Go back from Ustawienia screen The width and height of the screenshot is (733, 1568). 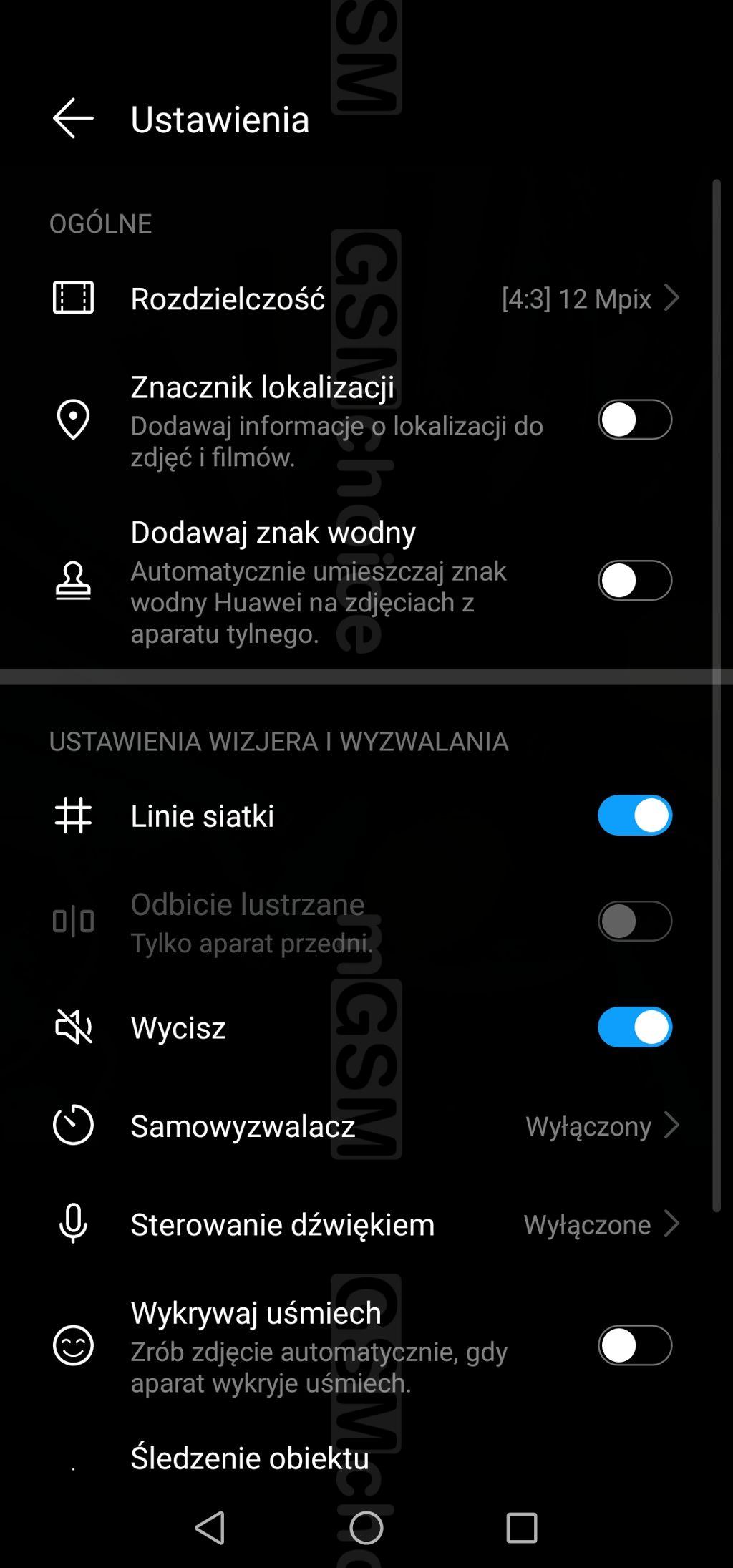(73, 118)
